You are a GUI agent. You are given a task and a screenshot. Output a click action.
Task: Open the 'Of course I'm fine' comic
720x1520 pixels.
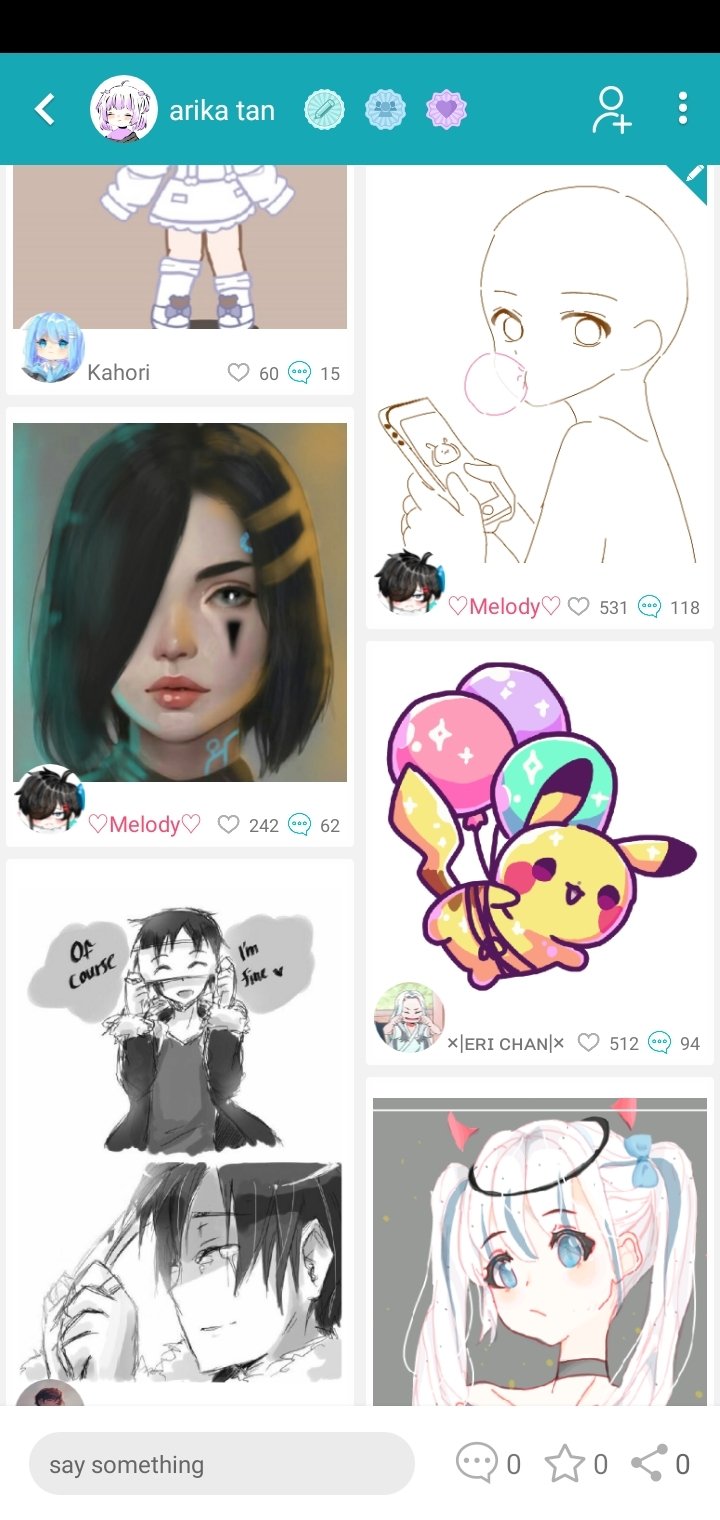(x=180, y=1130)
